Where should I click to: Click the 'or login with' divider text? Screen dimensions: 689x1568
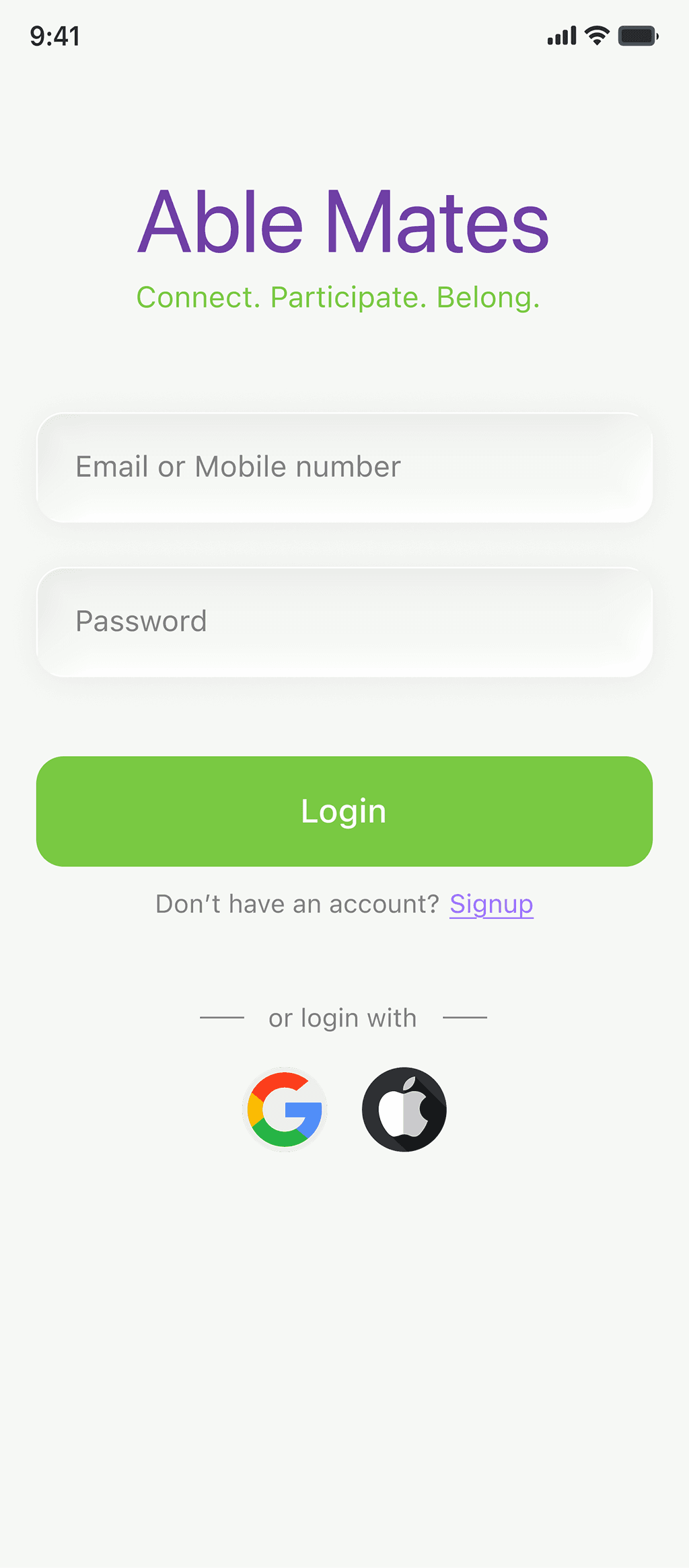pos(342,1018)
